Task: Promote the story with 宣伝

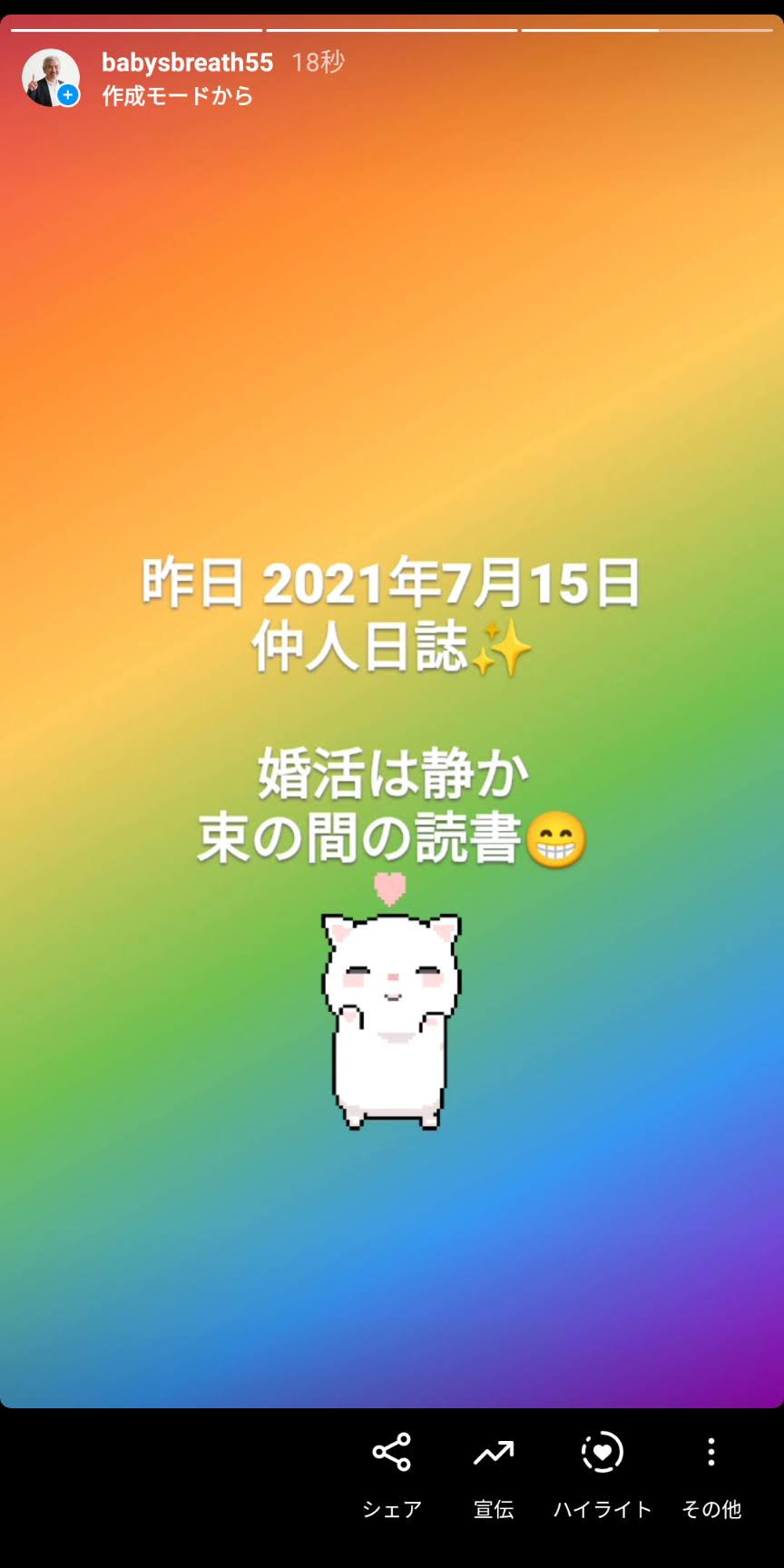Action: [494, 1472]
